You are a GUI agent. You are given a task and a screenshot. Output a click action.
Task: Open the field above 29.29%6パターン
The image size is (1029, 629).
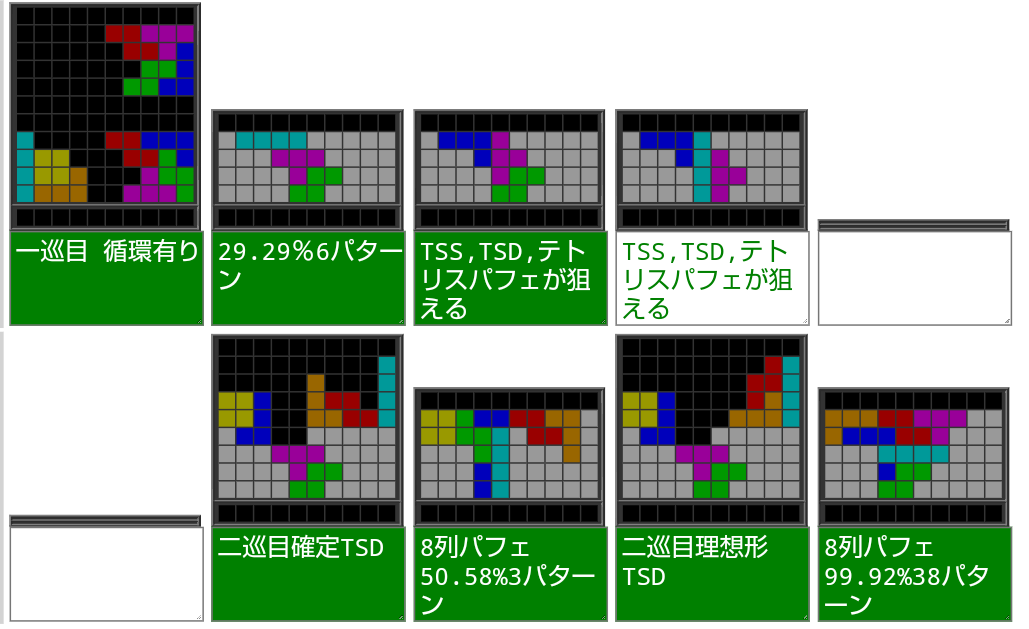[x=308, y=170]
